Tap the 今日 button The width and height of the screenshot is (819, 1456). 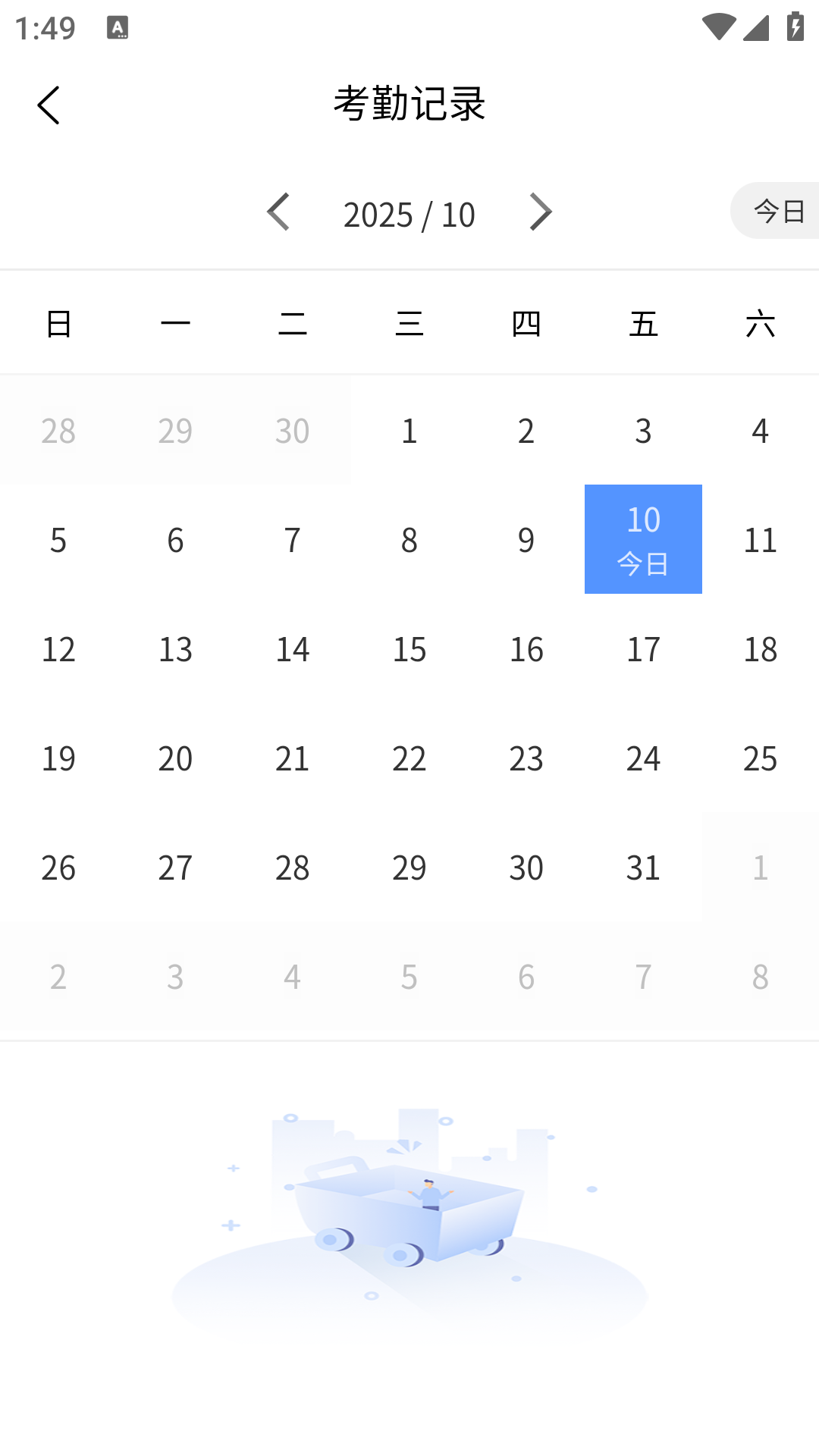click(778, 211)
